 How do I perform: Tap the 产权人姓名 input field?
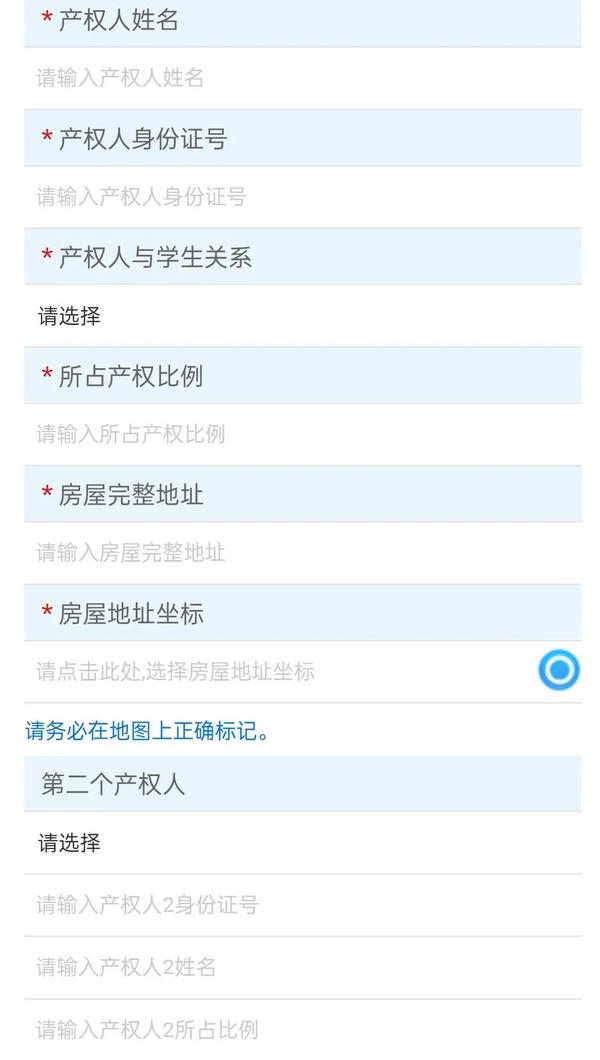[302, 78]
